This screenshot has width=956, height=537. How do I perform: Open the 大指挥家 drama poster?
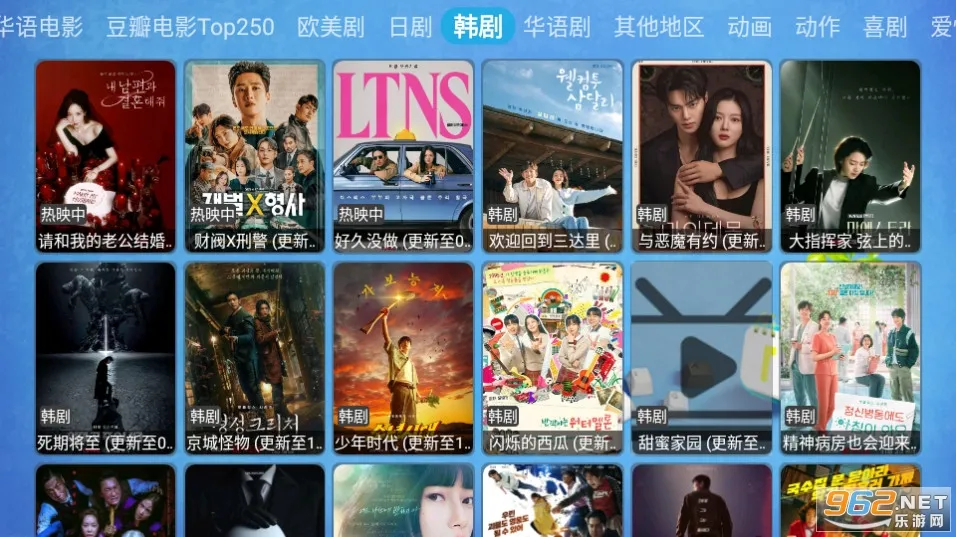(850, 156)
